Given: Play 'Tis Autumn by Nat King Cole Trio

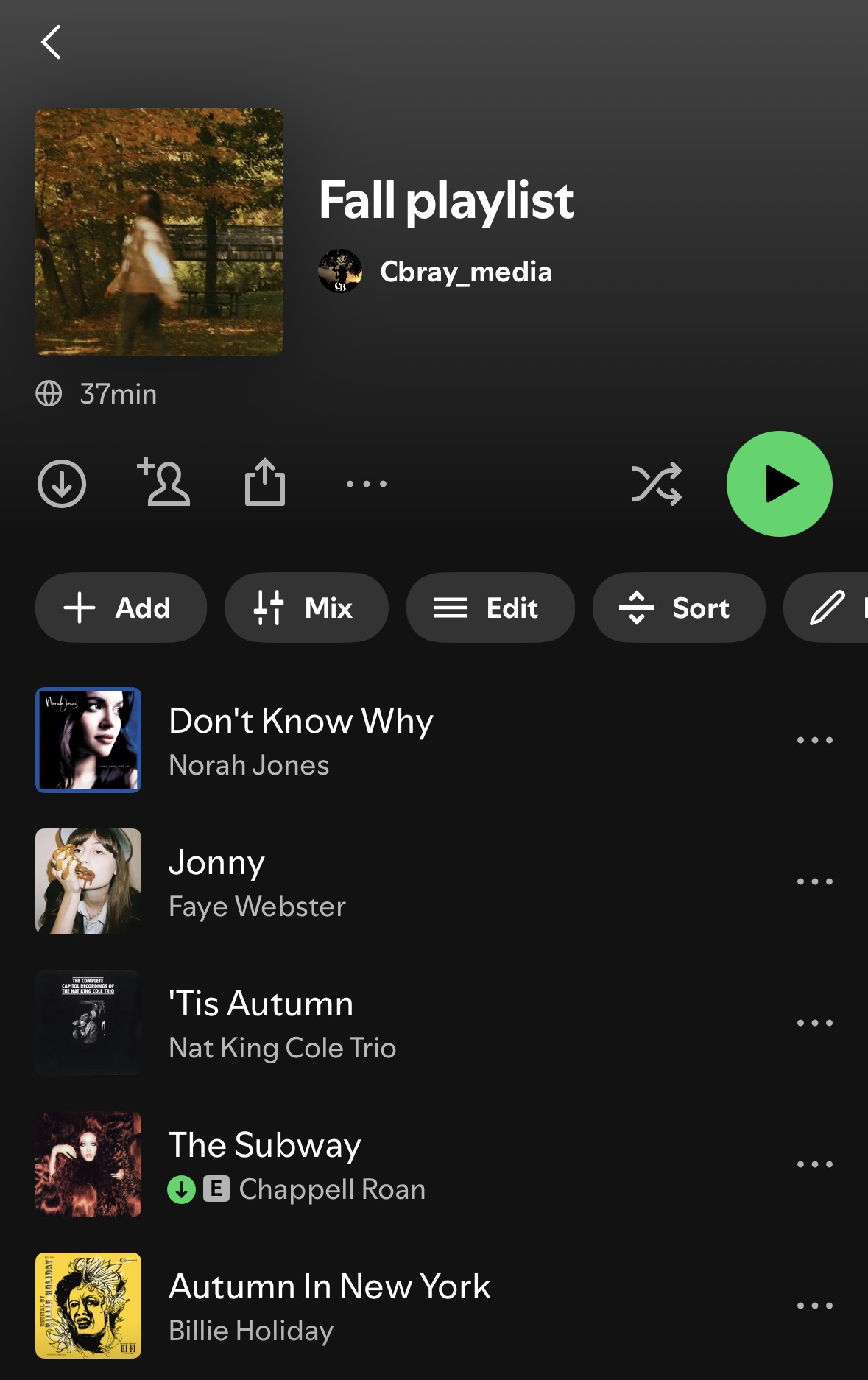Looking at the screenshot, I should coord(282,1023).
